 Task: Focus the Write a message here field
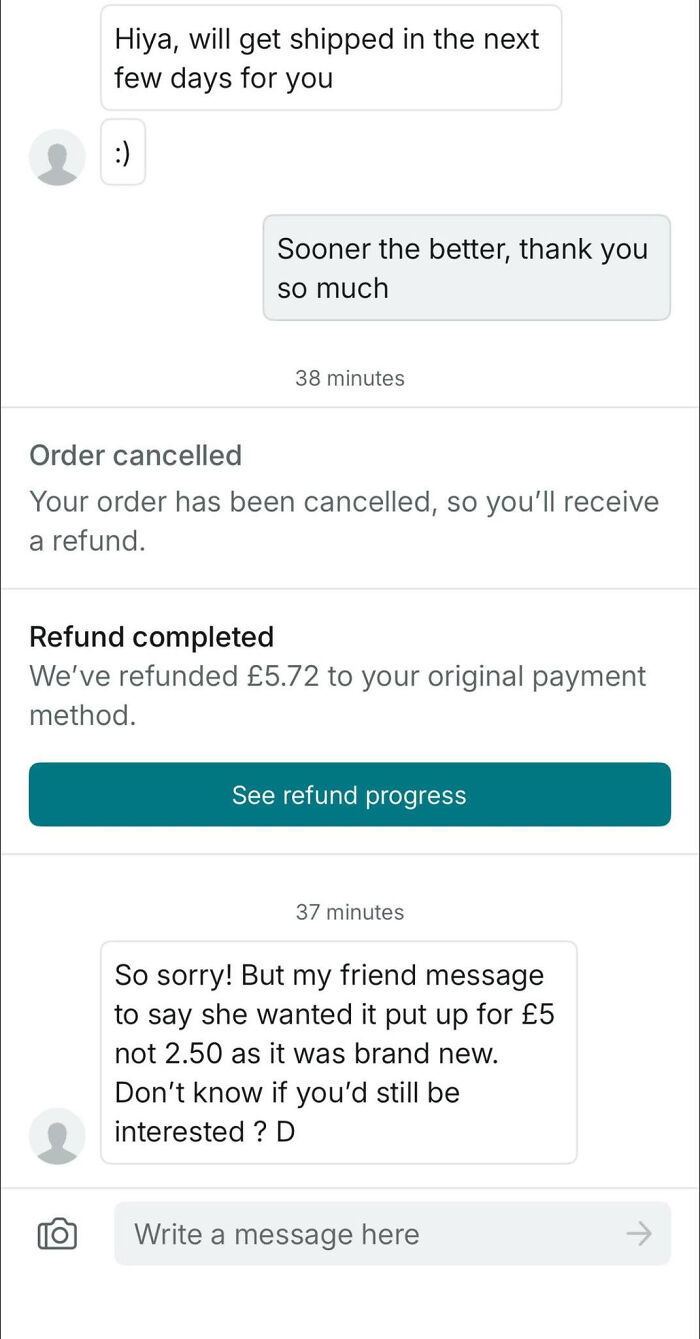click(x=370, y=1234)
